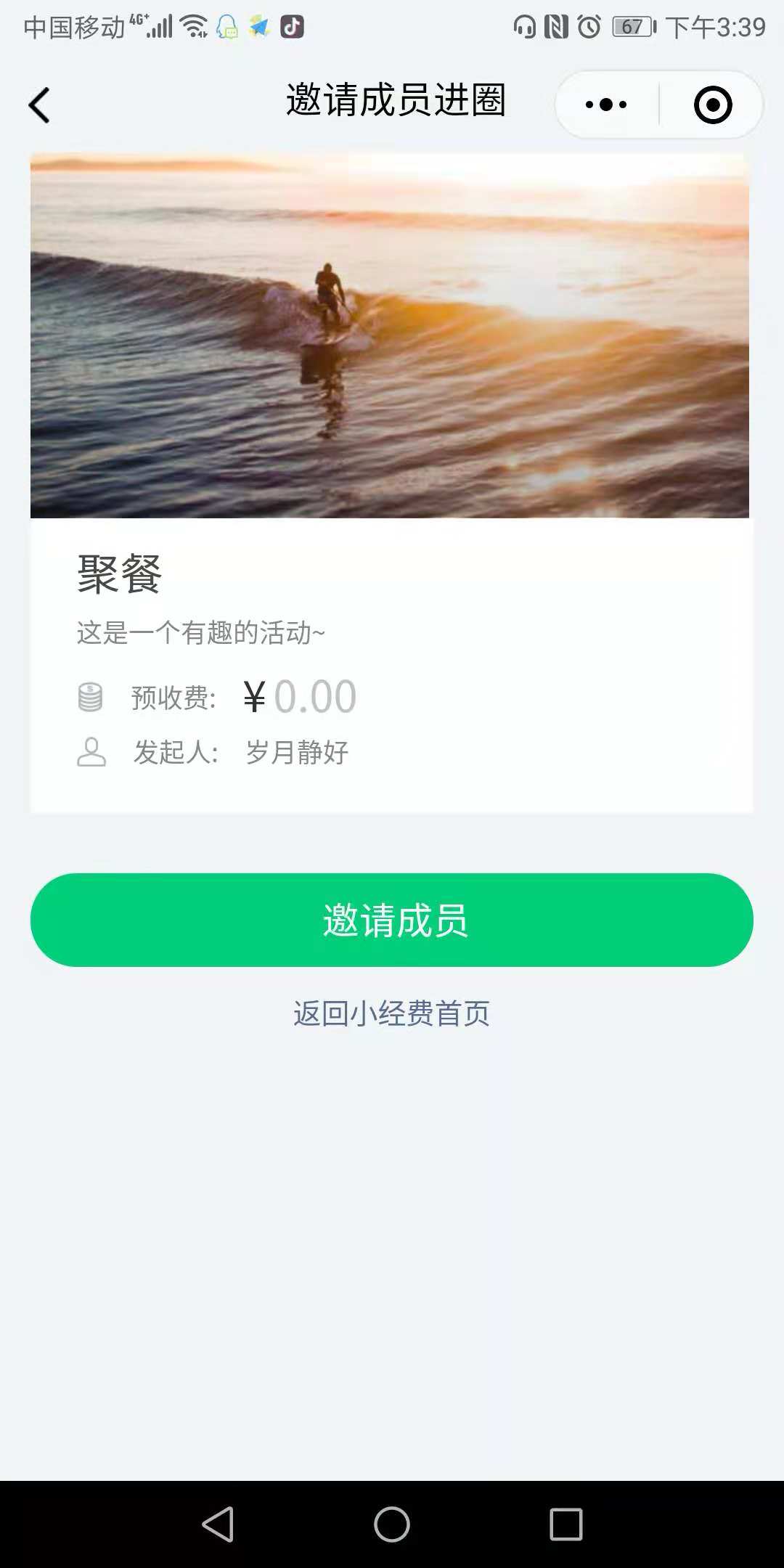Tap the 邀请成员 green button

coord(392,920)
